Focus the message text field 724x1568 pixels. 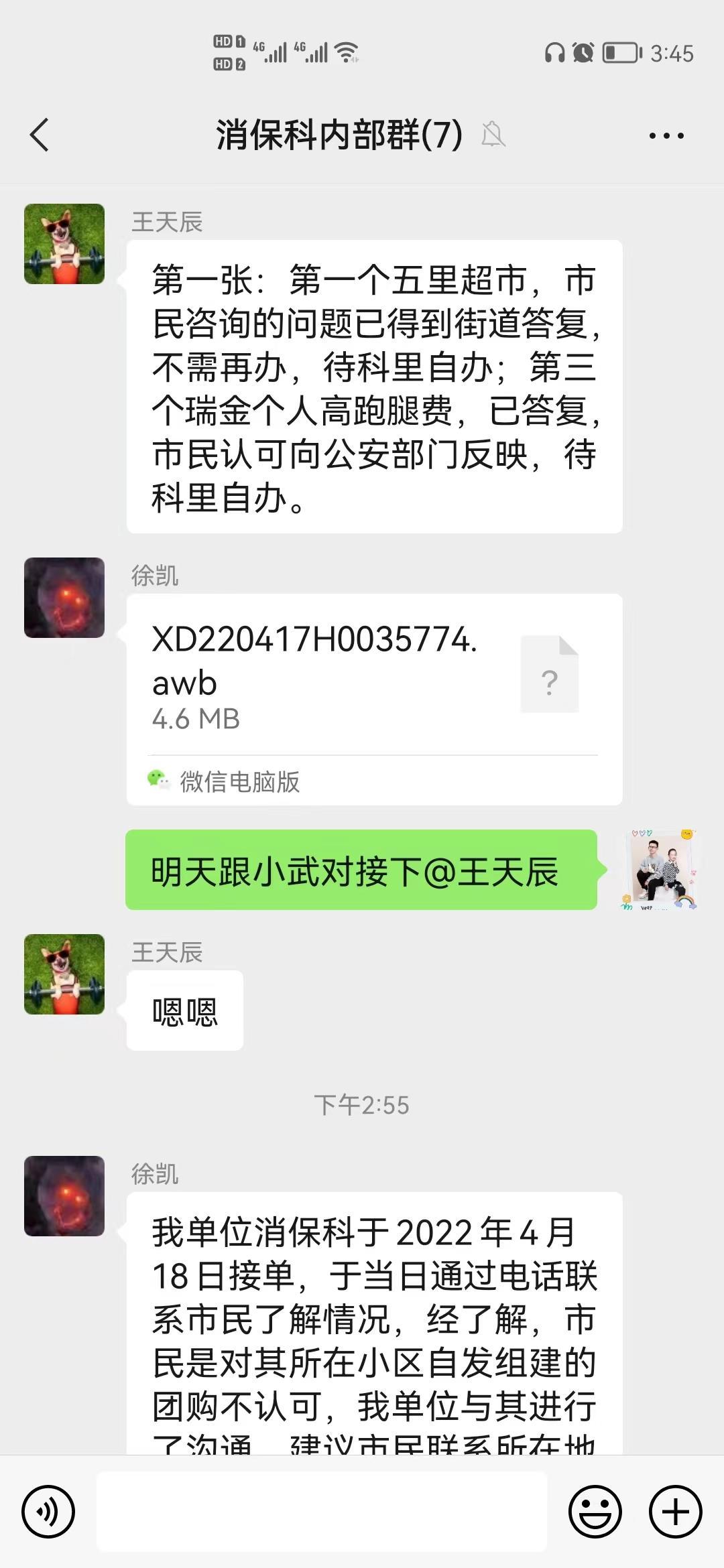pos(322,1512)
